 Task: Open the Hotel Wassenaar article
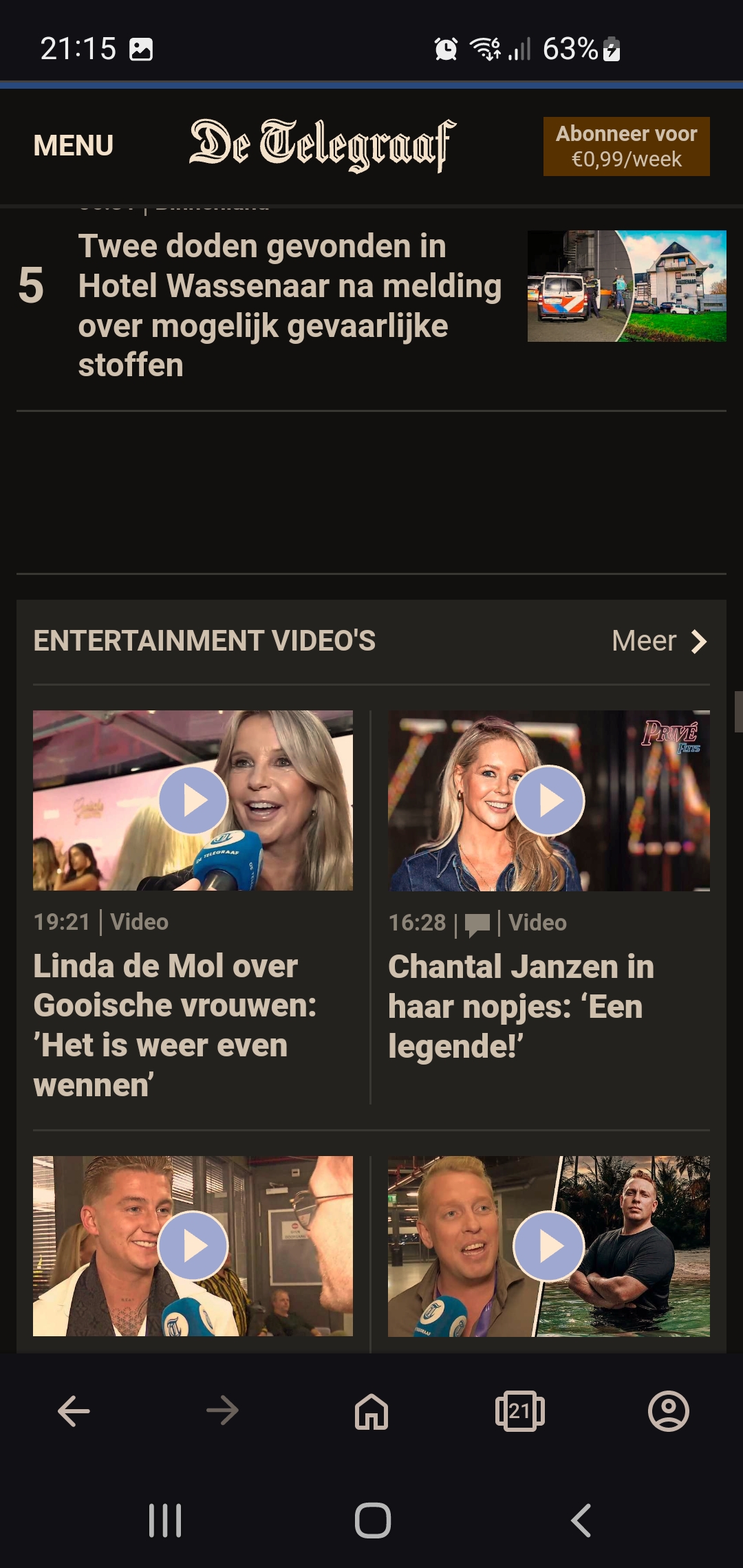click(290, 305)
